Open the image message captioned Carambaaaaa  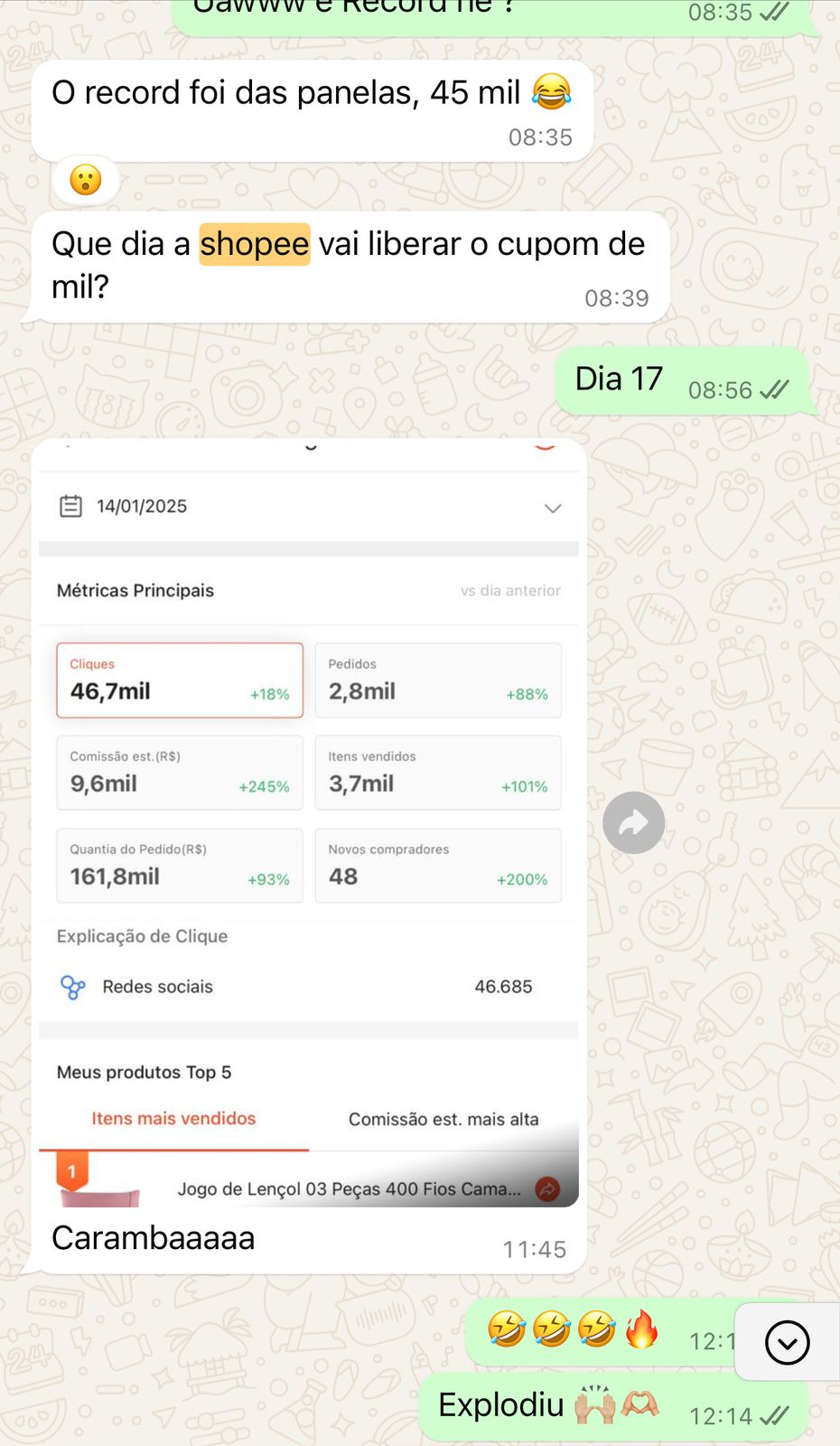(x=308, y=822)
